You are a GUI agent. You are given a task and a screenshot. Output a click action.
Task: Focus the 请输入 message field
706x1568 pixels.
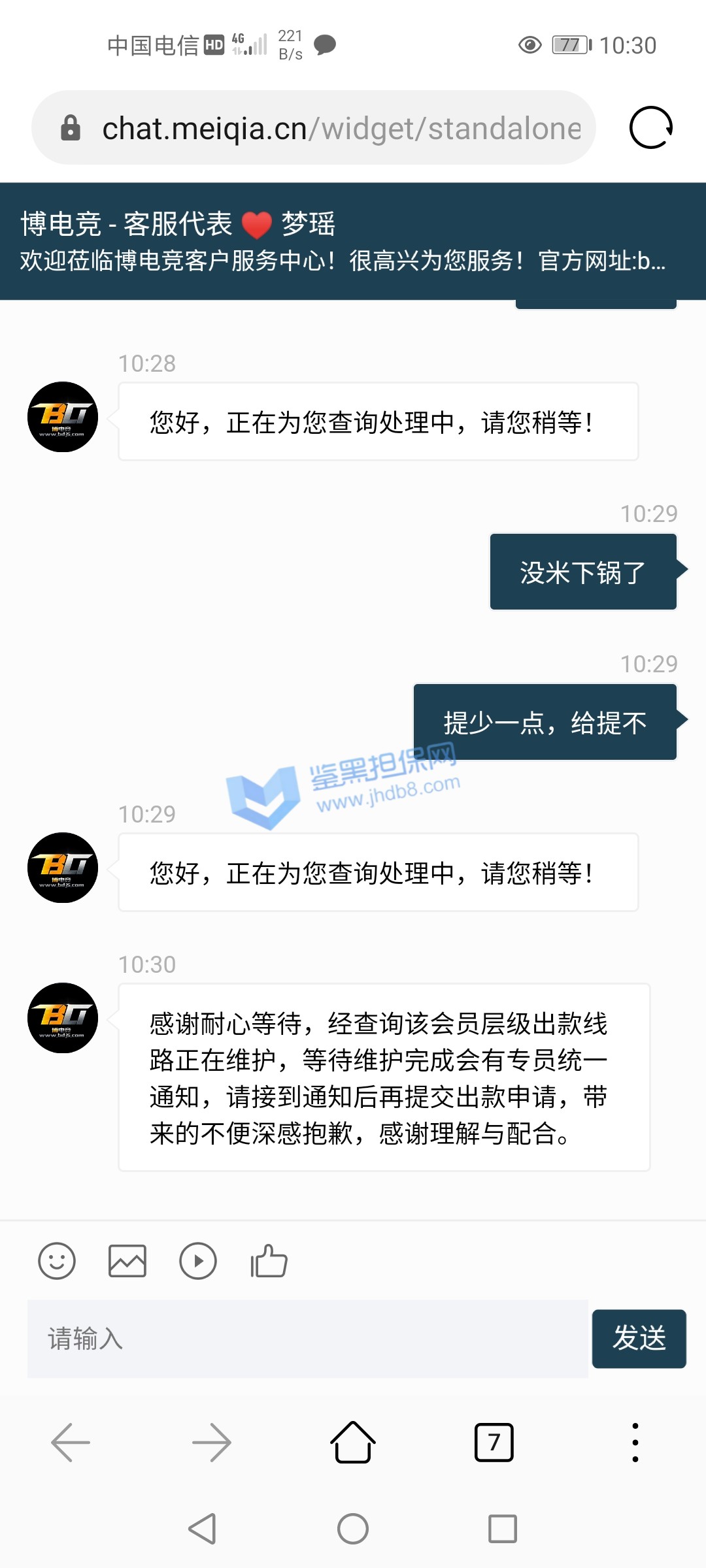click(x=307, y=1339)
